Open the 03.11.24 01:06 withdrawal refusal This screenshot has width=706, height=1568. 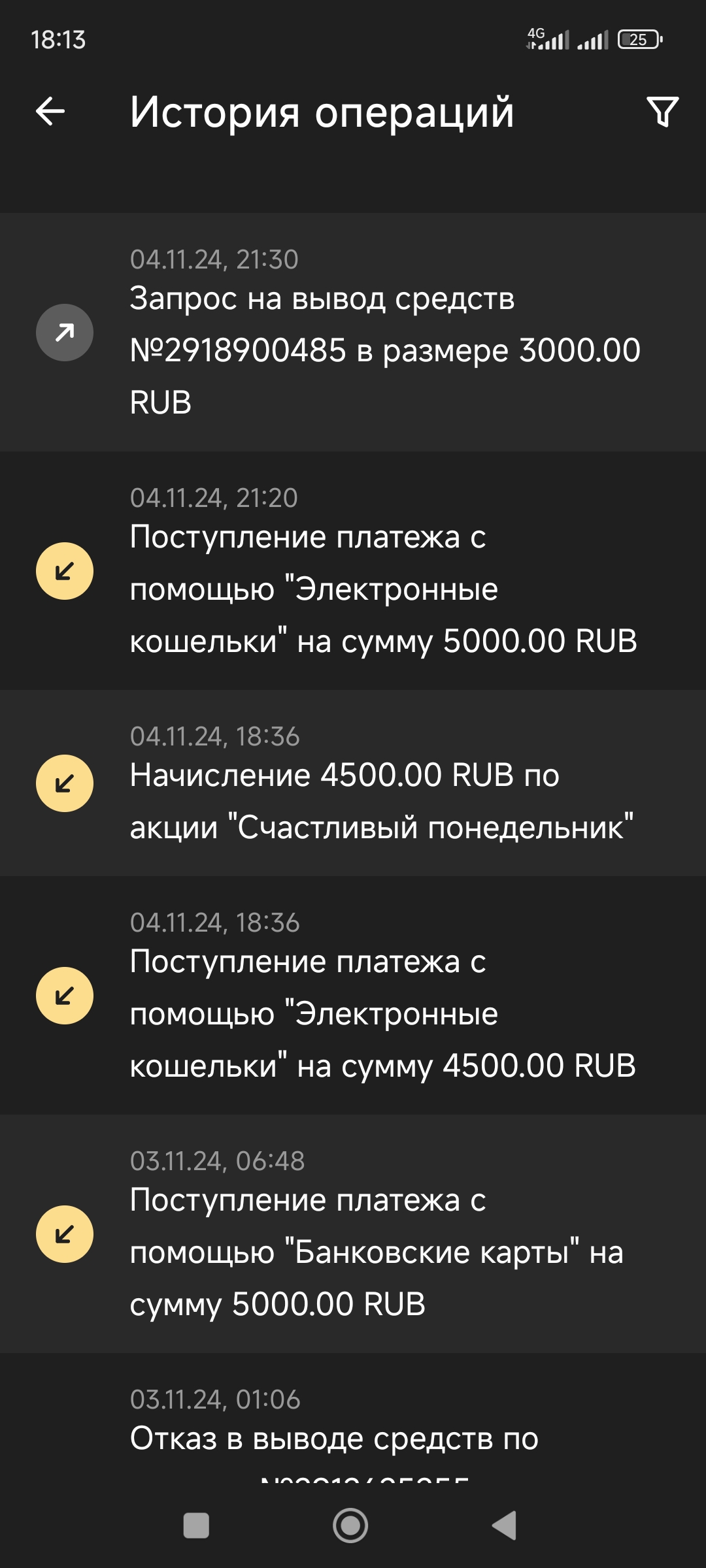(353, 1431)
